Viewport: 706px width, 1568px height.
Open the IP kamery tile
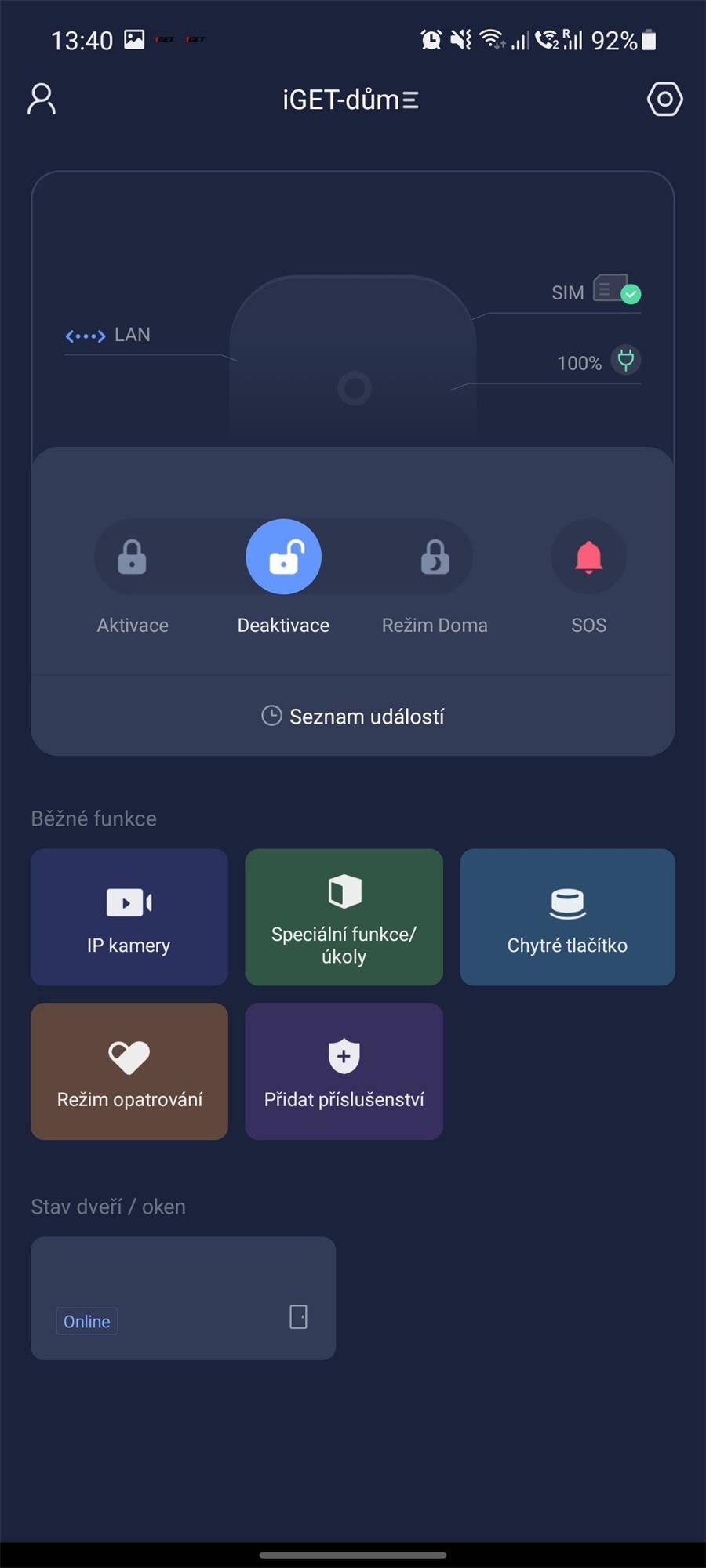(x=129, y=917)
